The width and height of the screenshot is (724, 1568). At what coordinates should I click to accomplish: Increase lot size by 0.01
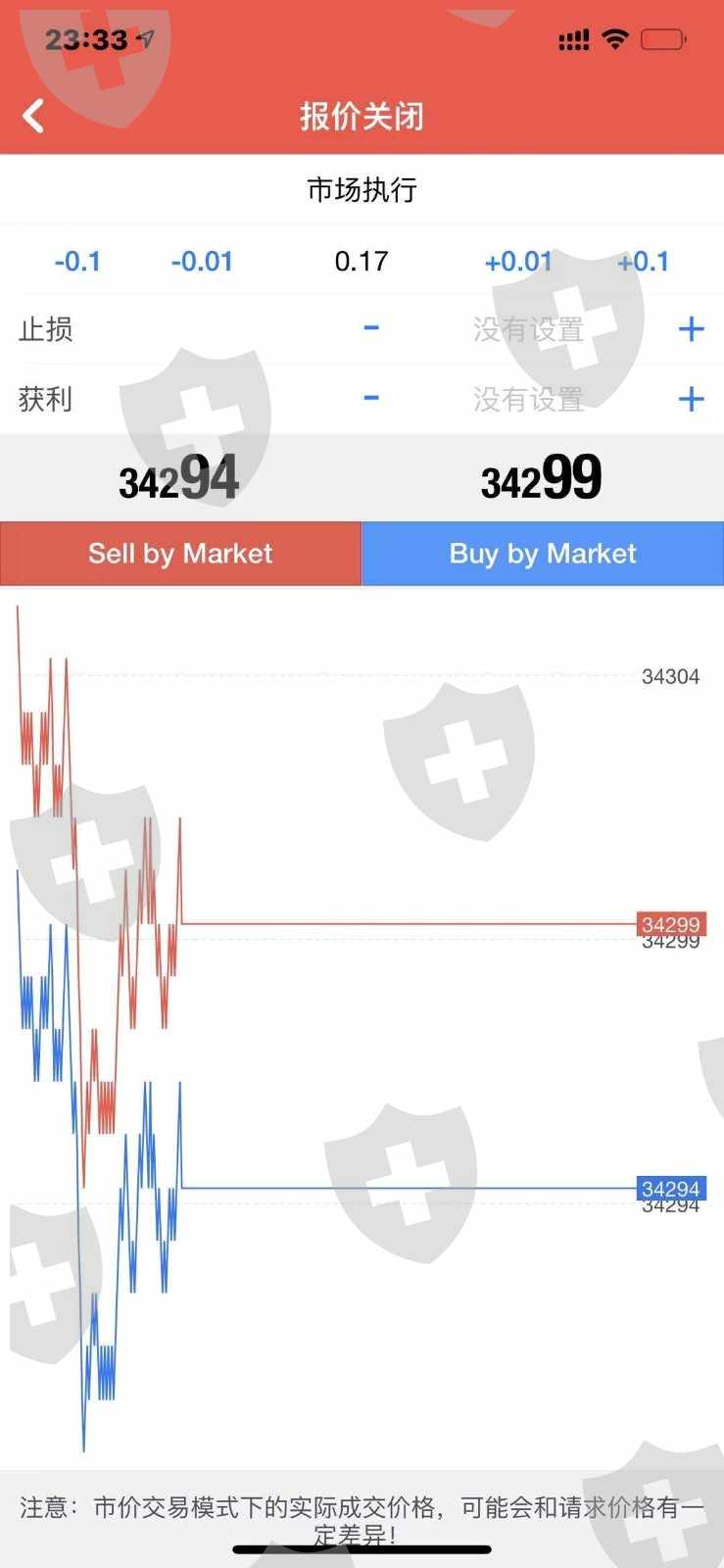pyautogui.click(x=518, y=262)
